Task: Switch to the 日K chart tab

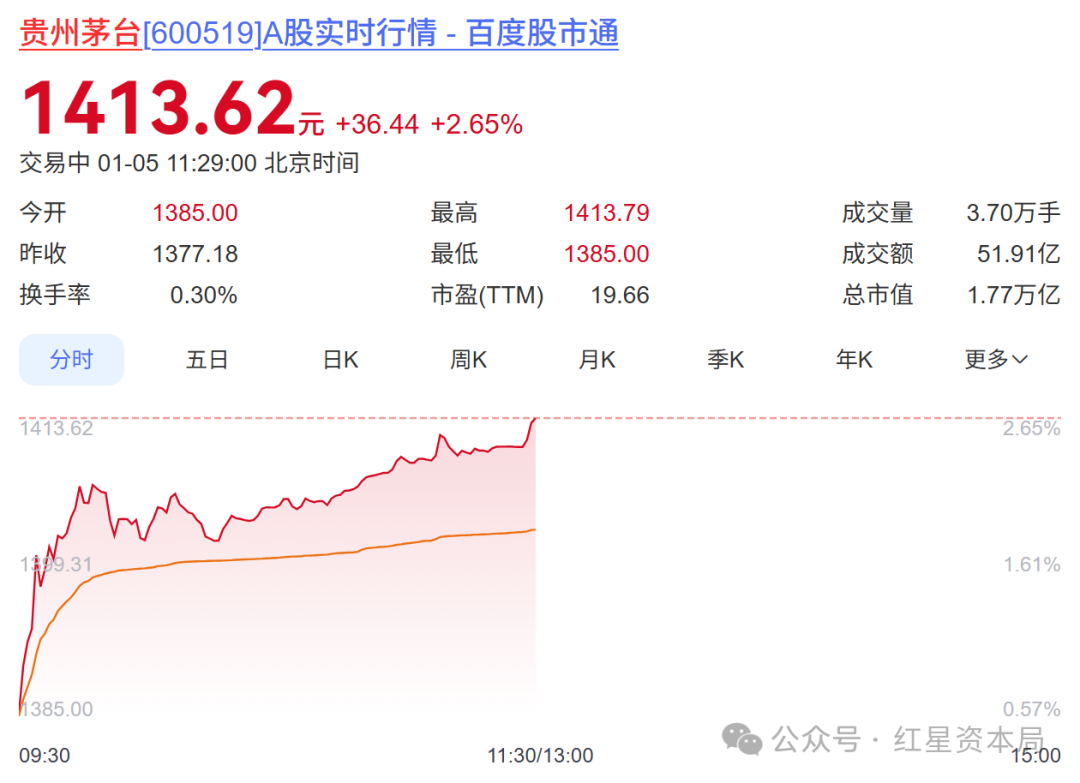Action: point(340,360)
